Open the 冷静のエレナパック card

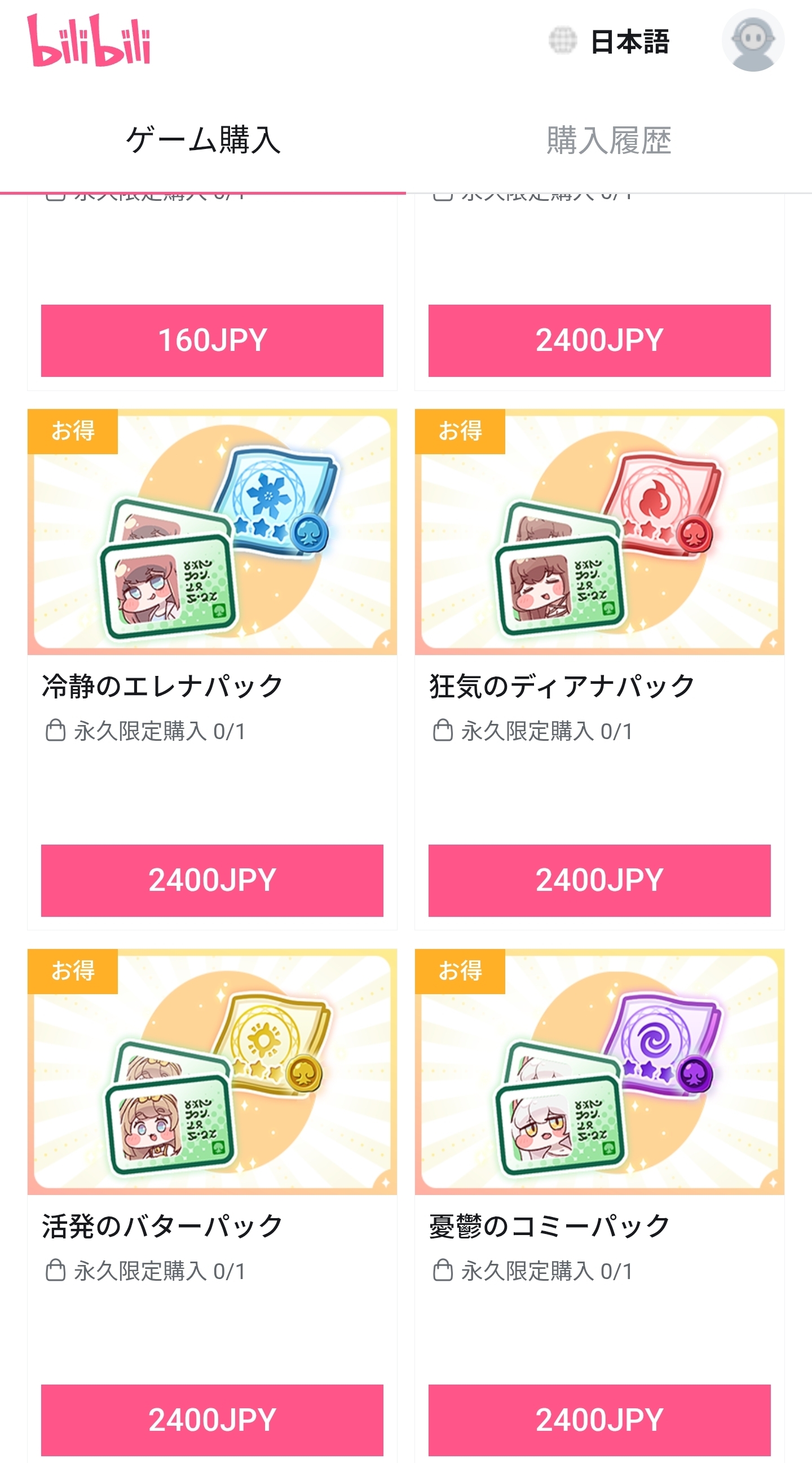point(211,531)
